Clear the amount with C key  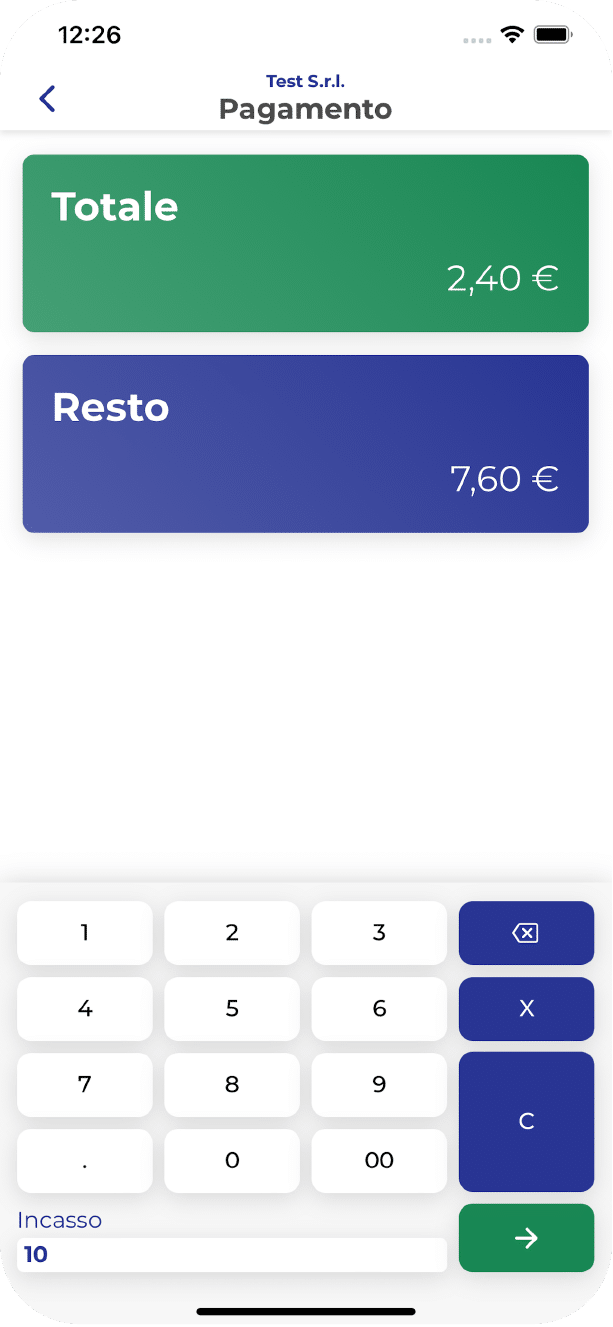(526, 1122)
